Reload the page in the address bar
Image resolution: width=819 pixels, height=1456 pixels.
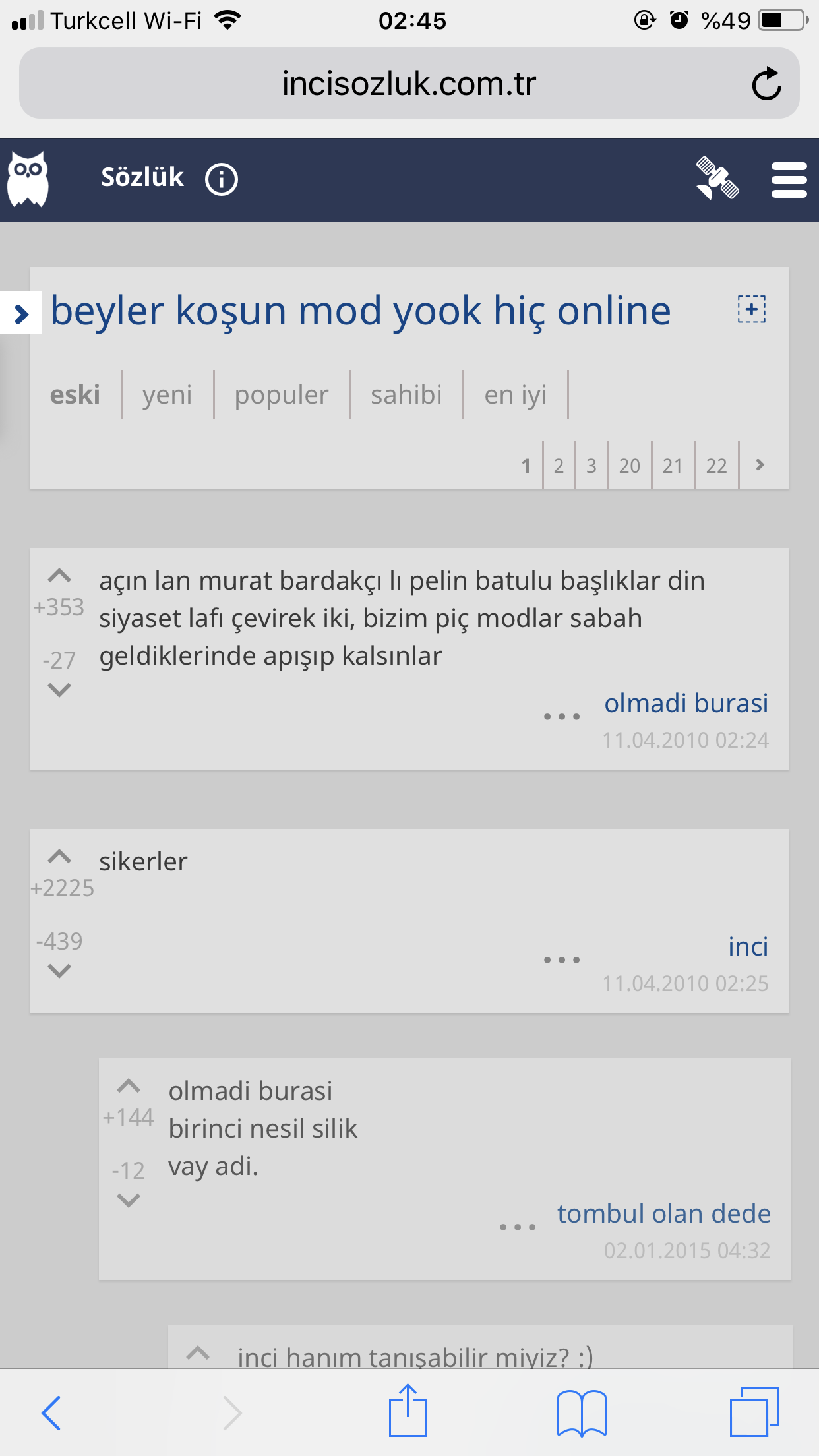tap(766, 84)
